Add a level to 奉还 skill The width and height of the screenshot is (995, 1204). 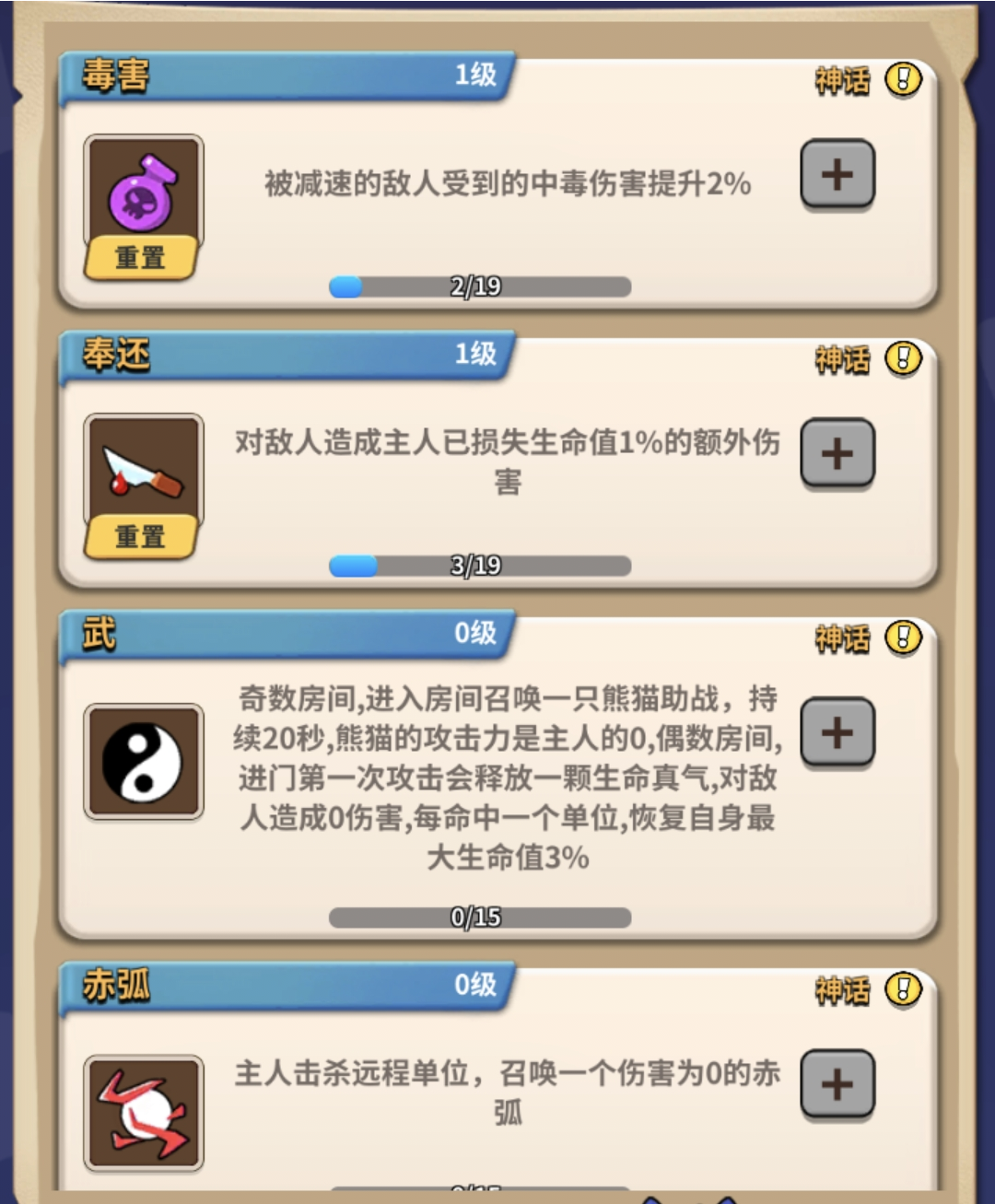837,453
